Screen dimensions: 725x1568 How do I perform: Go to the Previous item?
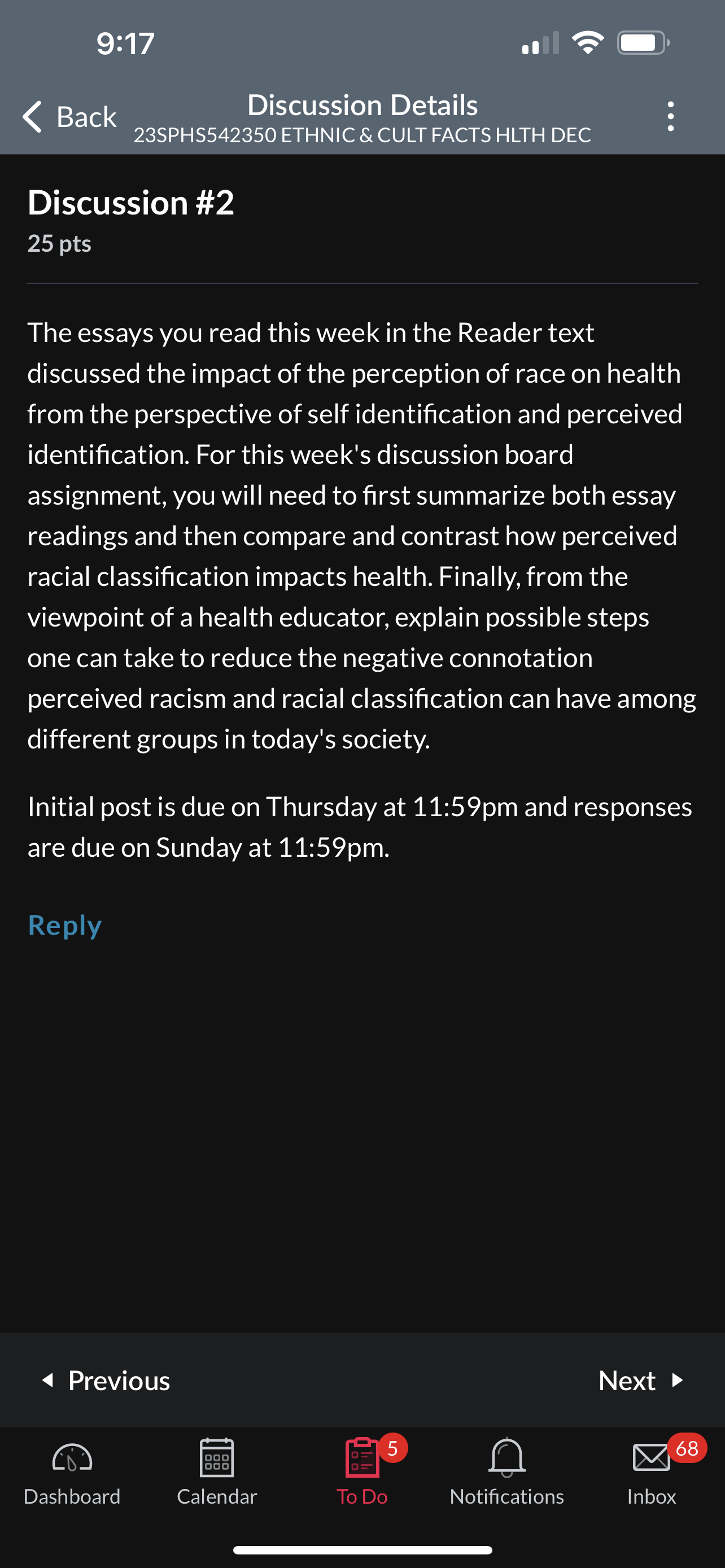106,1380
